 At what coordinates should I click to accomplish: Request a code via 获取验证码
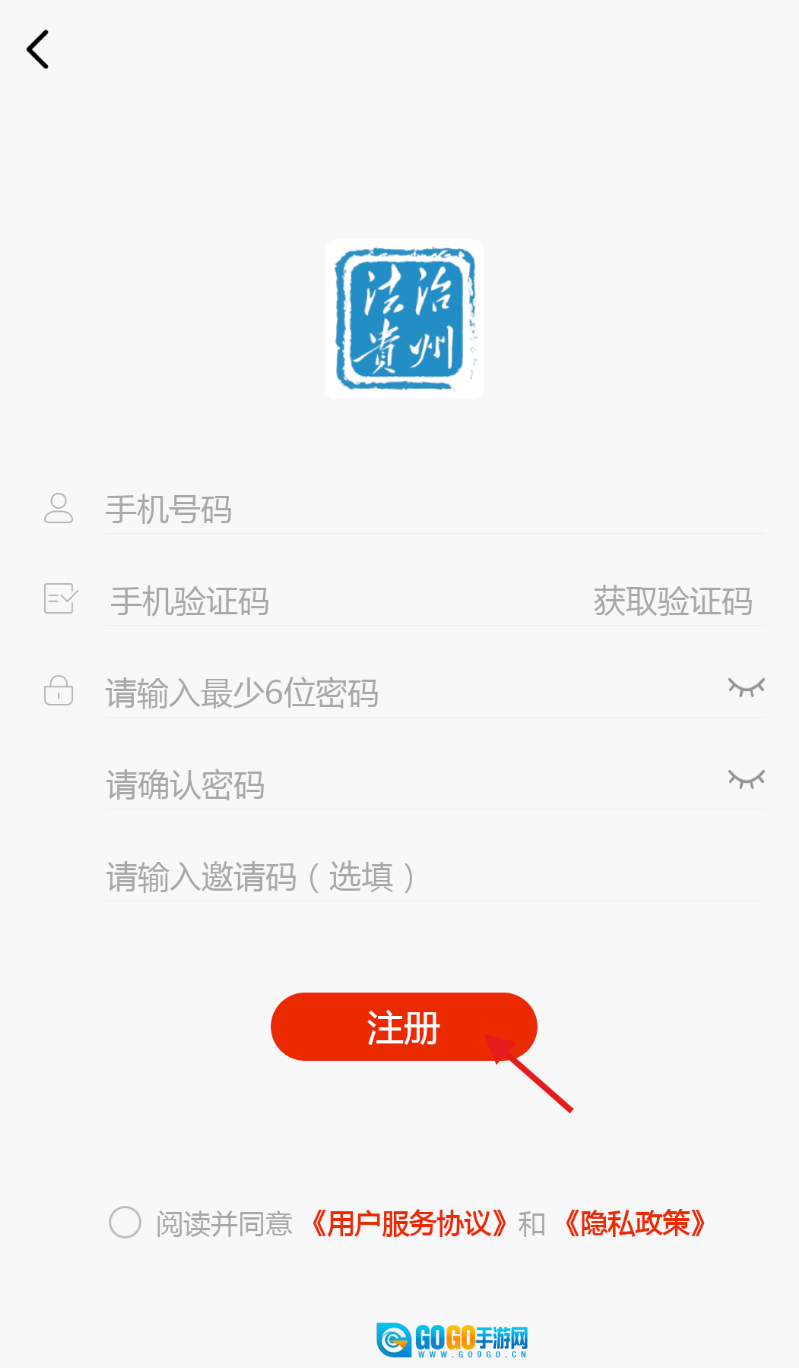coord(672,602)
